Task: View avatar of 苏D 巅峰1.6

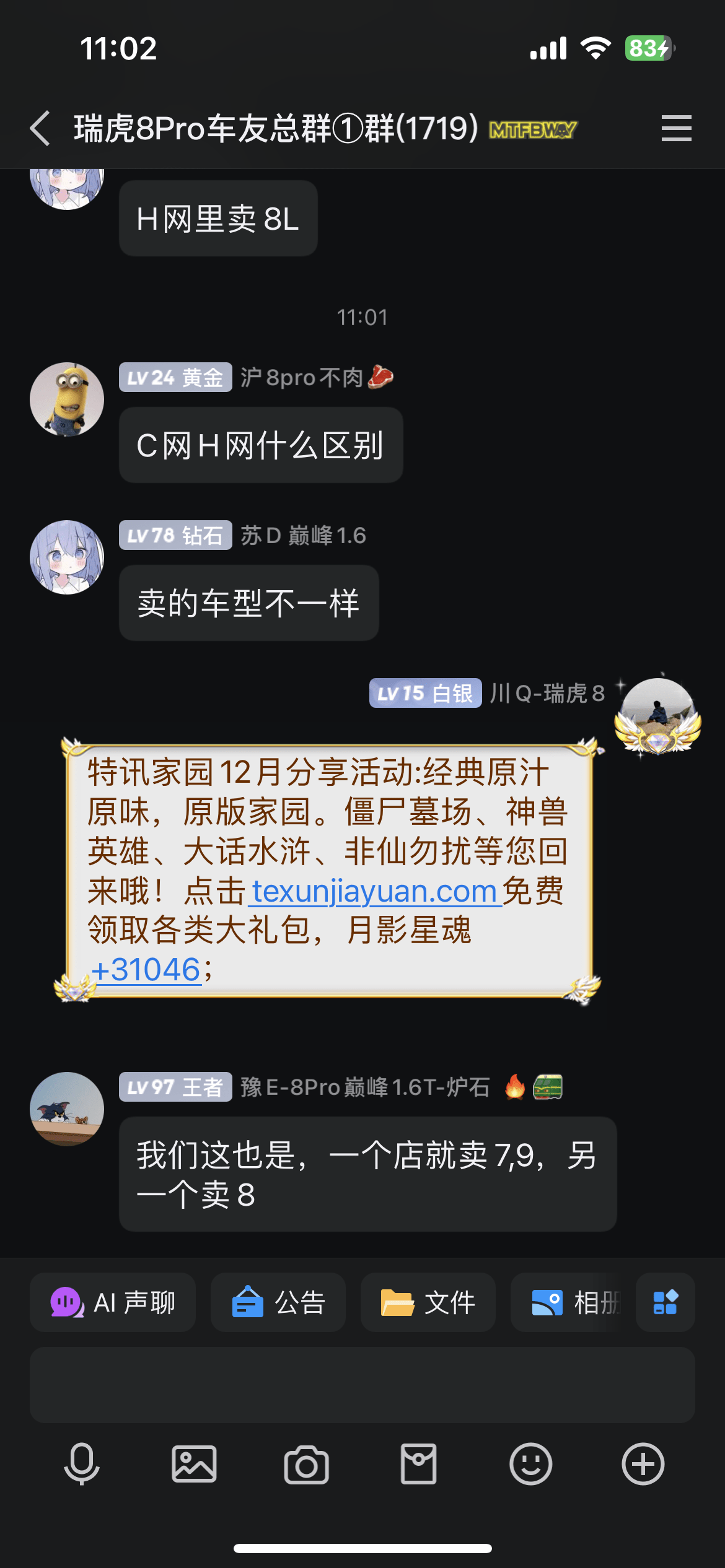Action: pyautogui.click(x=67, y=557)
